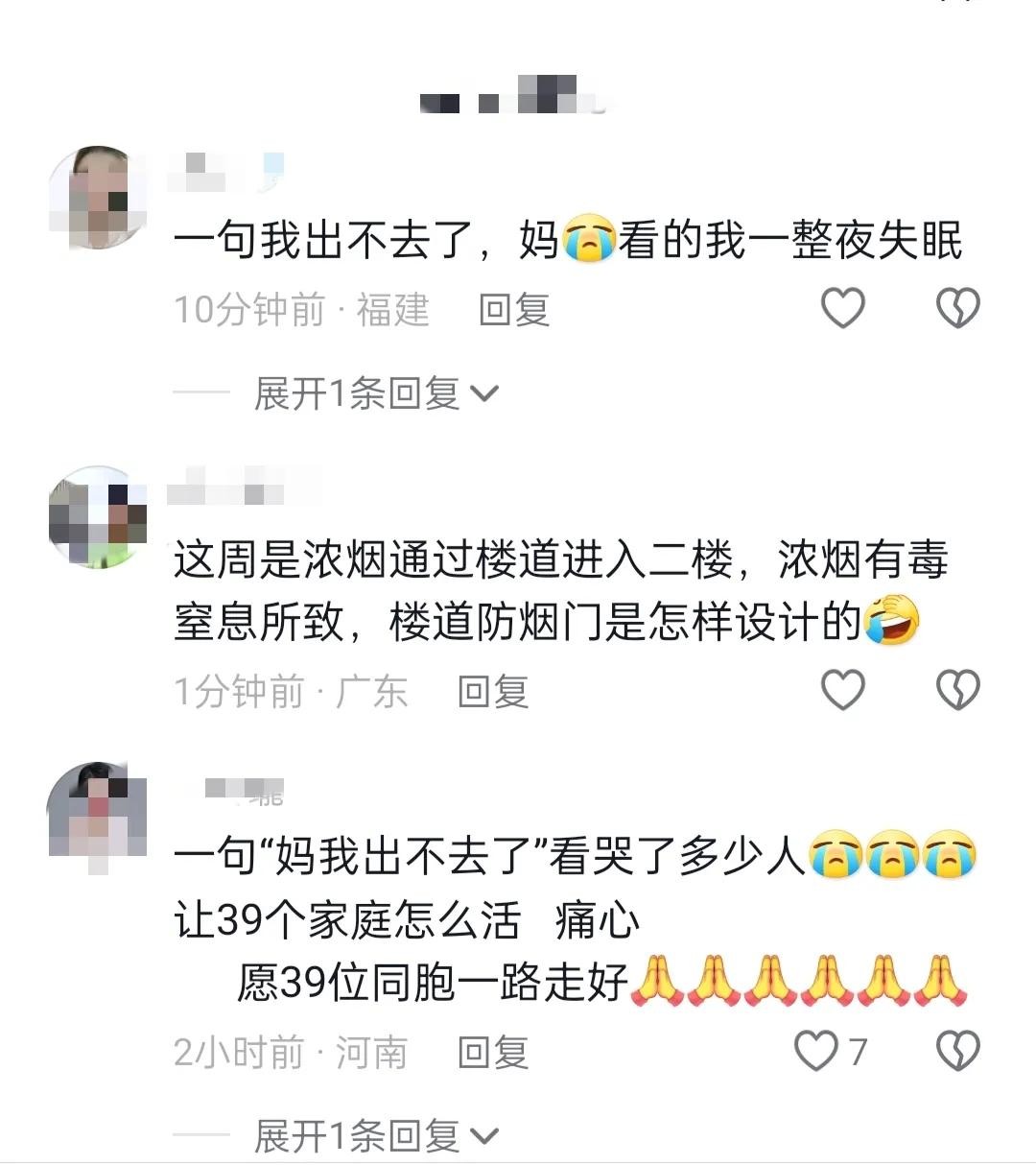This screenshot has height=1165, width=1036.
Task: Open the avatar of the 福建 commenter
Action: (97, 199)
